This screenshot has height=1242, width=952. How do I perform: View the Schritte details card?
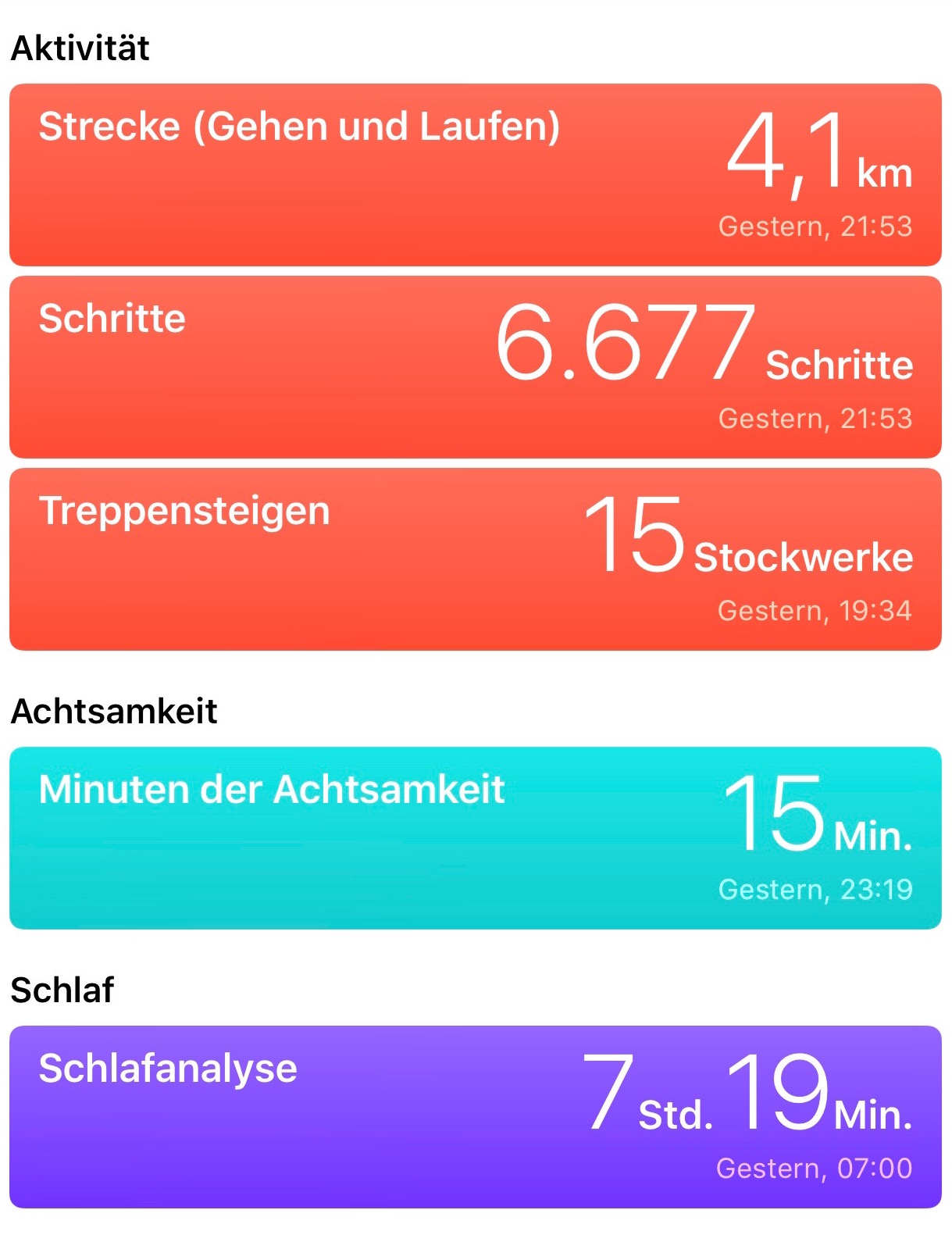(475, 367)
